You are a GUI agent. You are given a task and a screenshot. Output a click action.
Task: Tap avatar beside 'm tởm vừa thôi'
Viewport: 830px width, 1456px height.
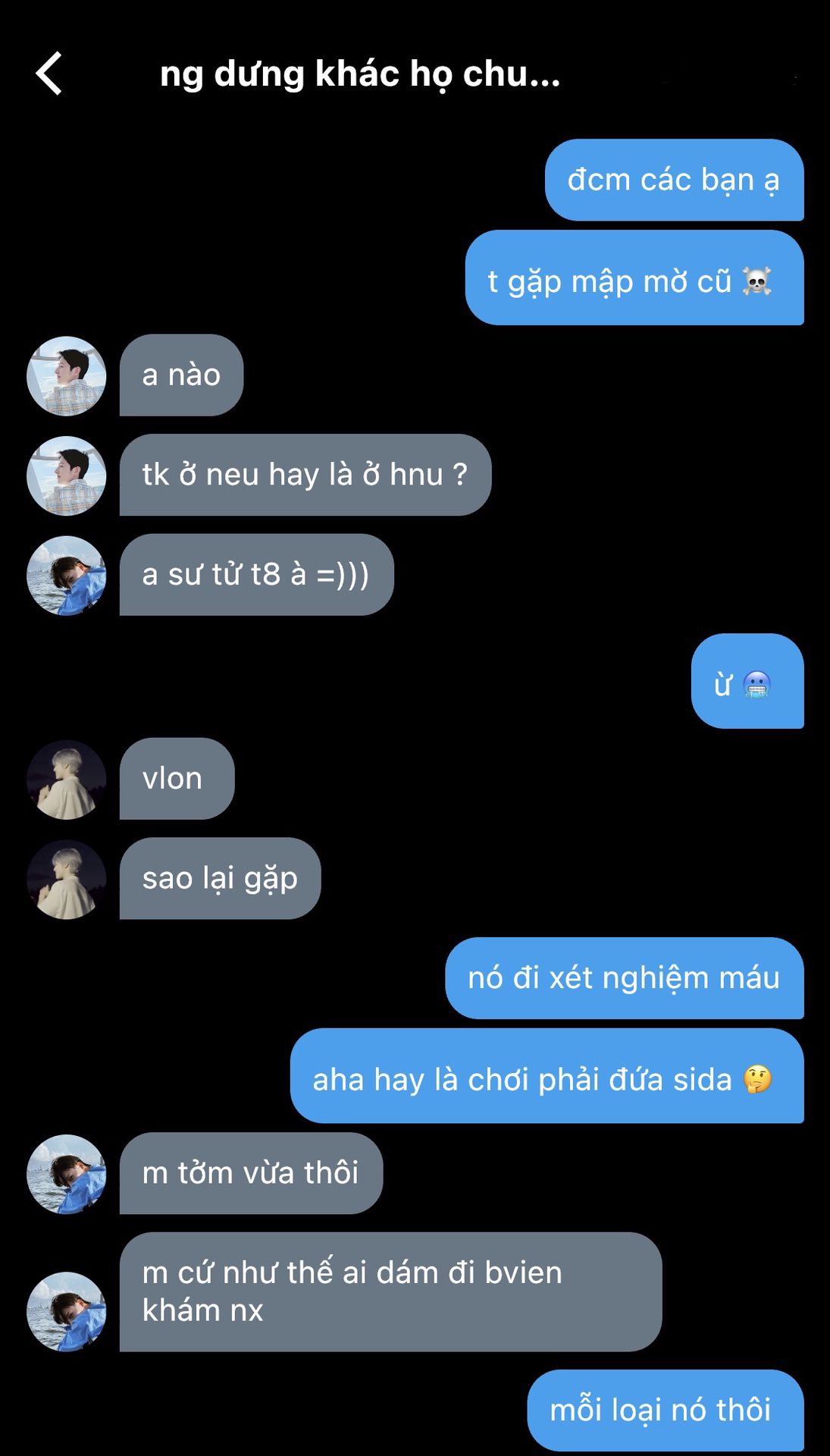[67, 1174]
